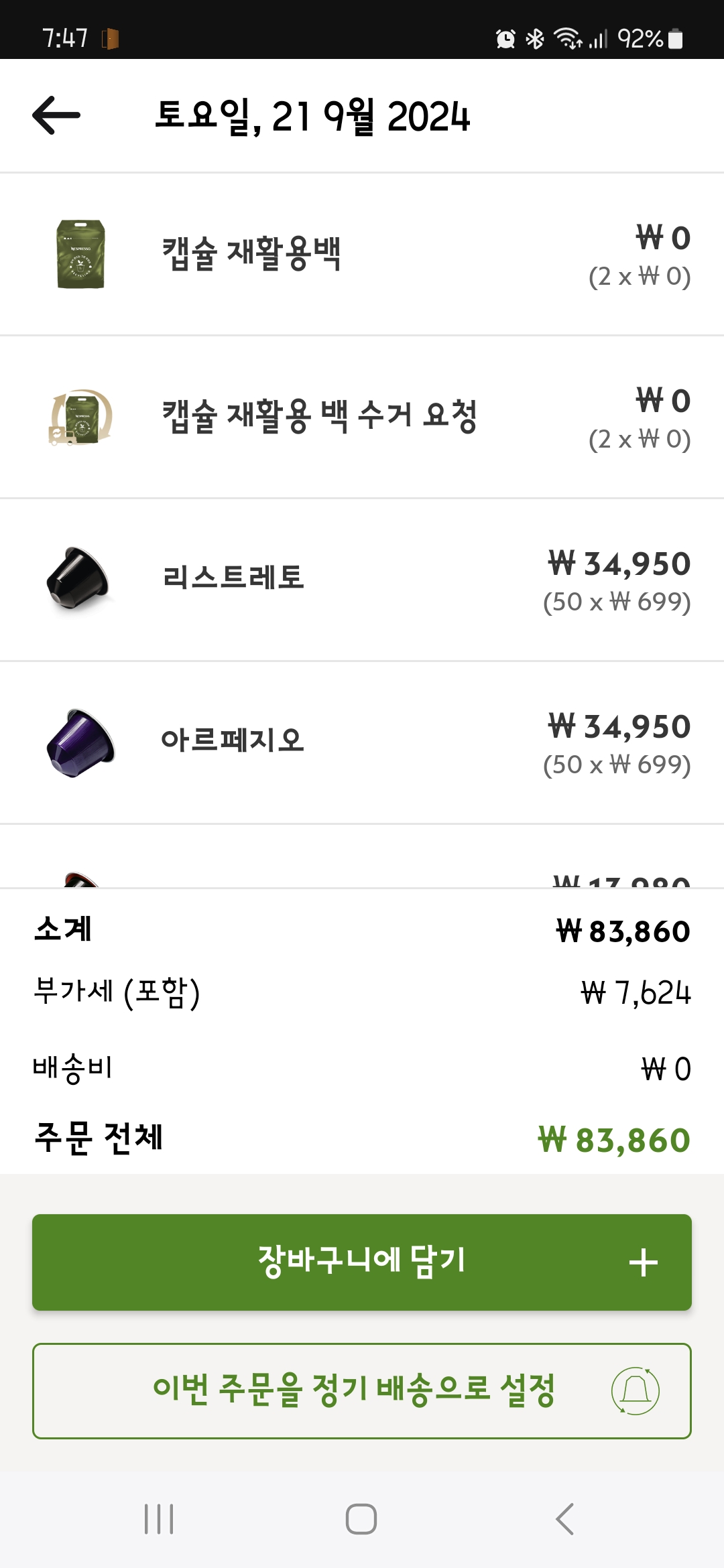Set order as recurring delivery (정기 배송으로 설정)
Image resolution: width=724 pixels, height=1568 pixels.
coord(362,1390)
